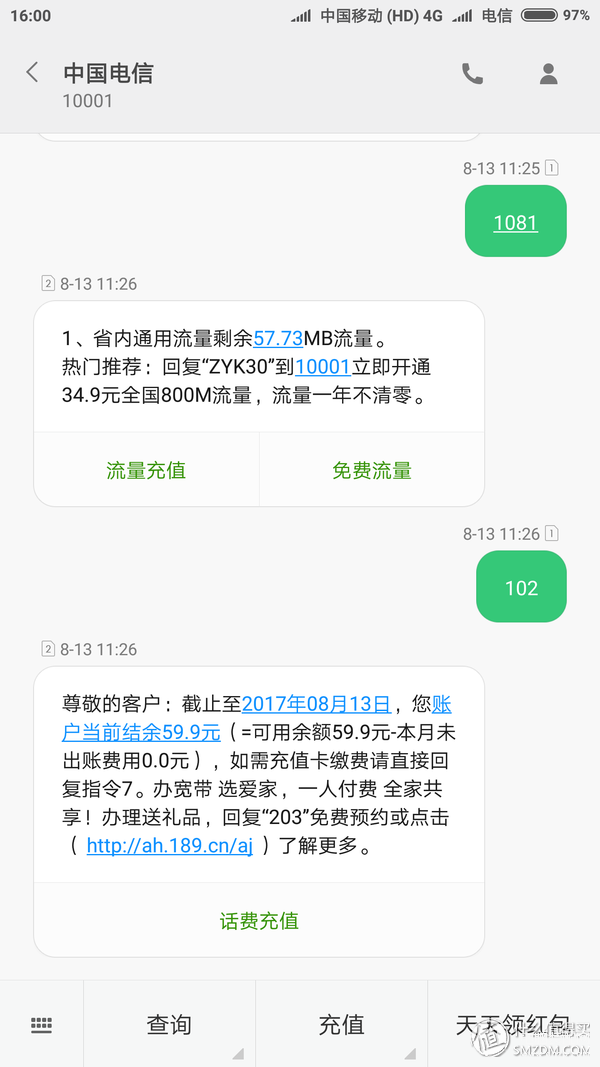This screenshot has width=600, height=1067.
Task: Open the 充值 menu
Action: [x=341, y=1024]
